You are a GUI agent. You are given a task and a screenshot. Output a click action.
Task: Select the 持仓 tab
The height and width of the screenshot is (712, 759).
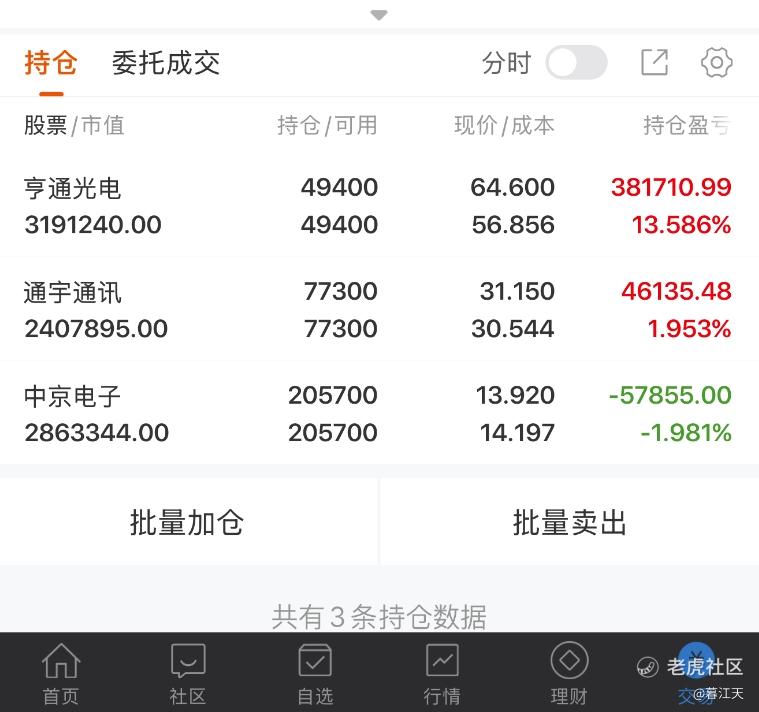[x=51, y=63]
